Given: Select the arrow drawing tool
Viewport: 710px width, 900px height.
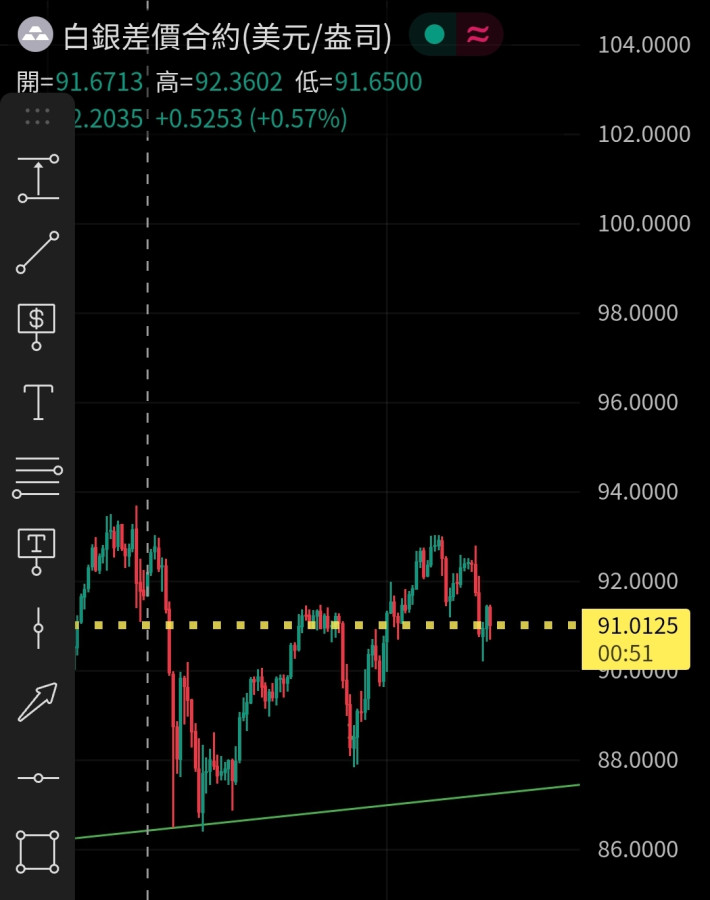Looking at the screenshot, I should (x=38, y=702).
